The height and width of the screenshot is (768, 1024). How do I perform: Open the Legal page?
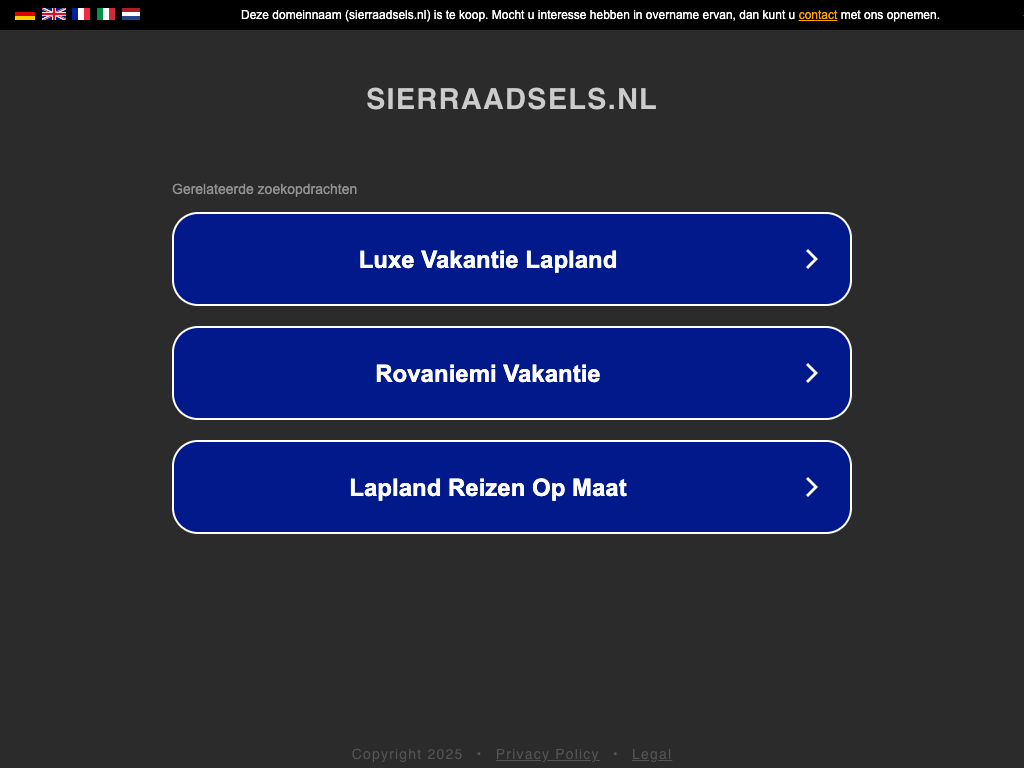[651, 754]
